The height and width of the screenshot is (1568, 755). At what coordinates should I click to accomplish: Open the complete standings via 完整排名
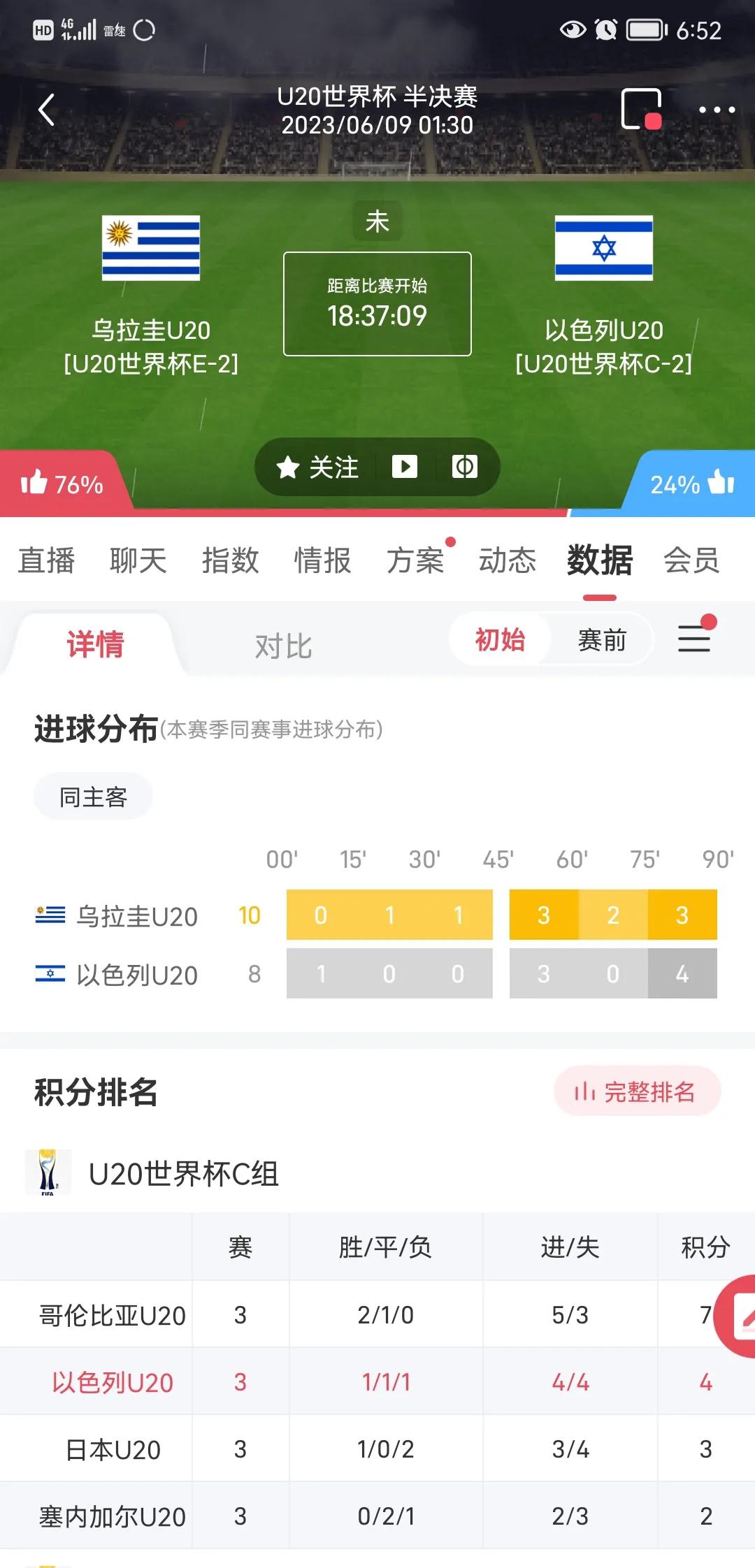(640, 1091)
